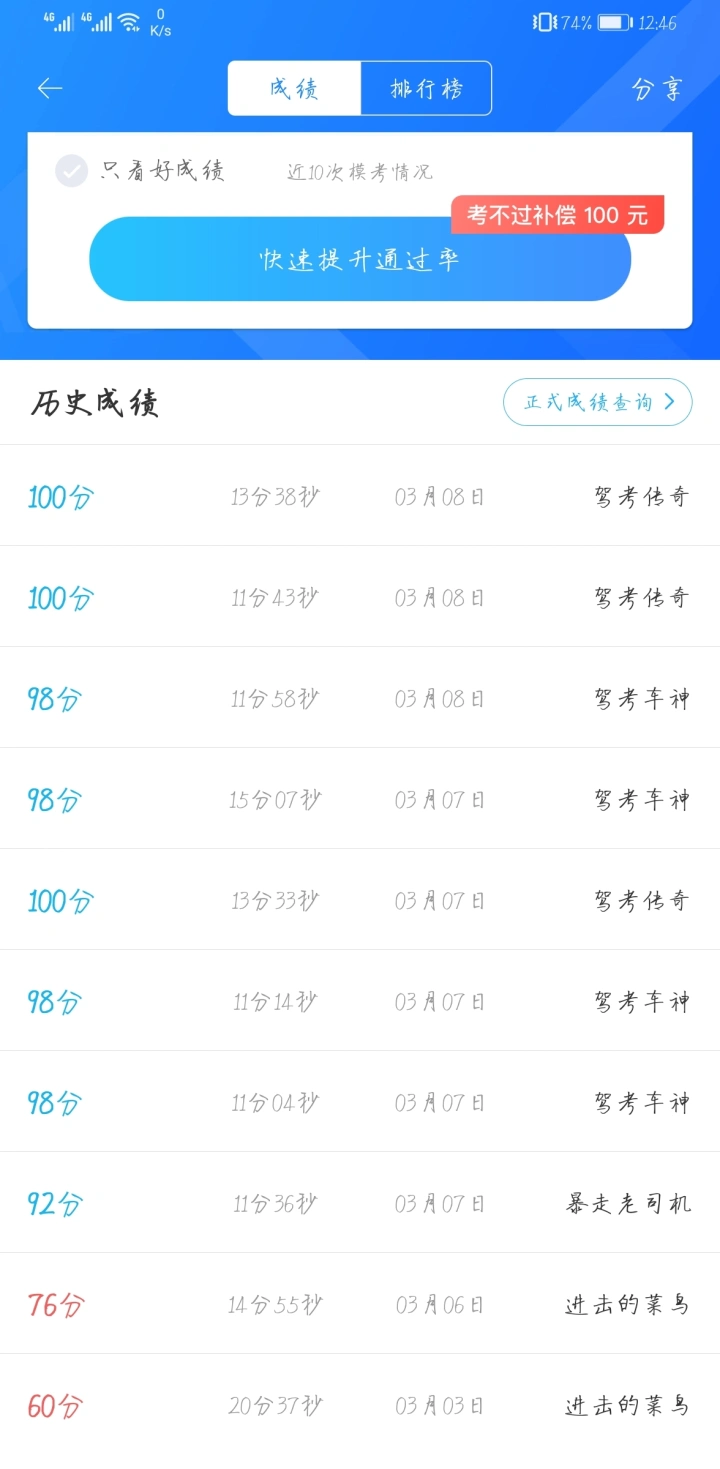The width and height of the screenshot is (720, 1469).
Task: Open the 100分 record lasting 11分43秒
Action: pyautogui.click(x=360, y=597)
